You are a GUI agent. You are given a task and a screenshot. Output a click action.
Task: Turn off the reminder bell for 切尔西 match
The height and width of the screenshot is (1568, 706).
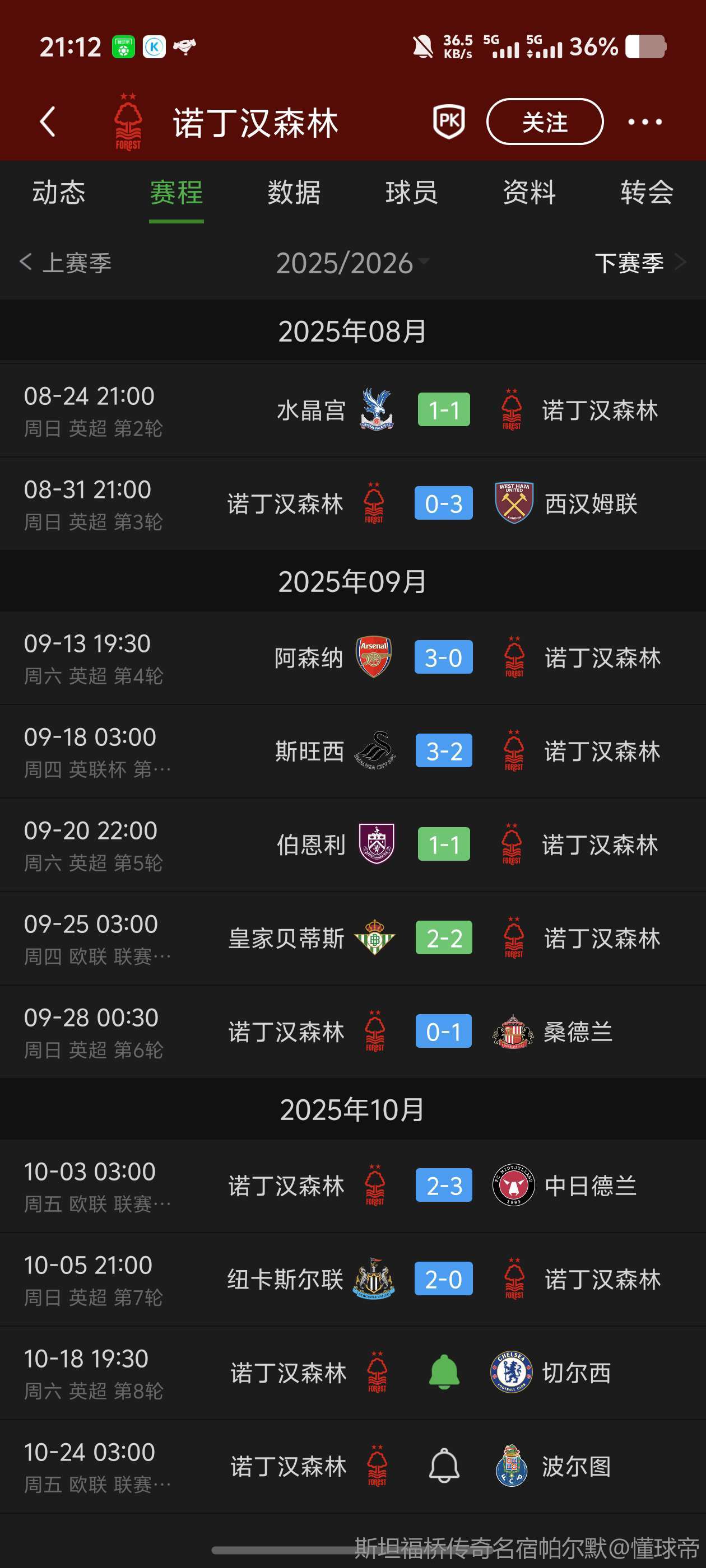(x=444, y=1373)
